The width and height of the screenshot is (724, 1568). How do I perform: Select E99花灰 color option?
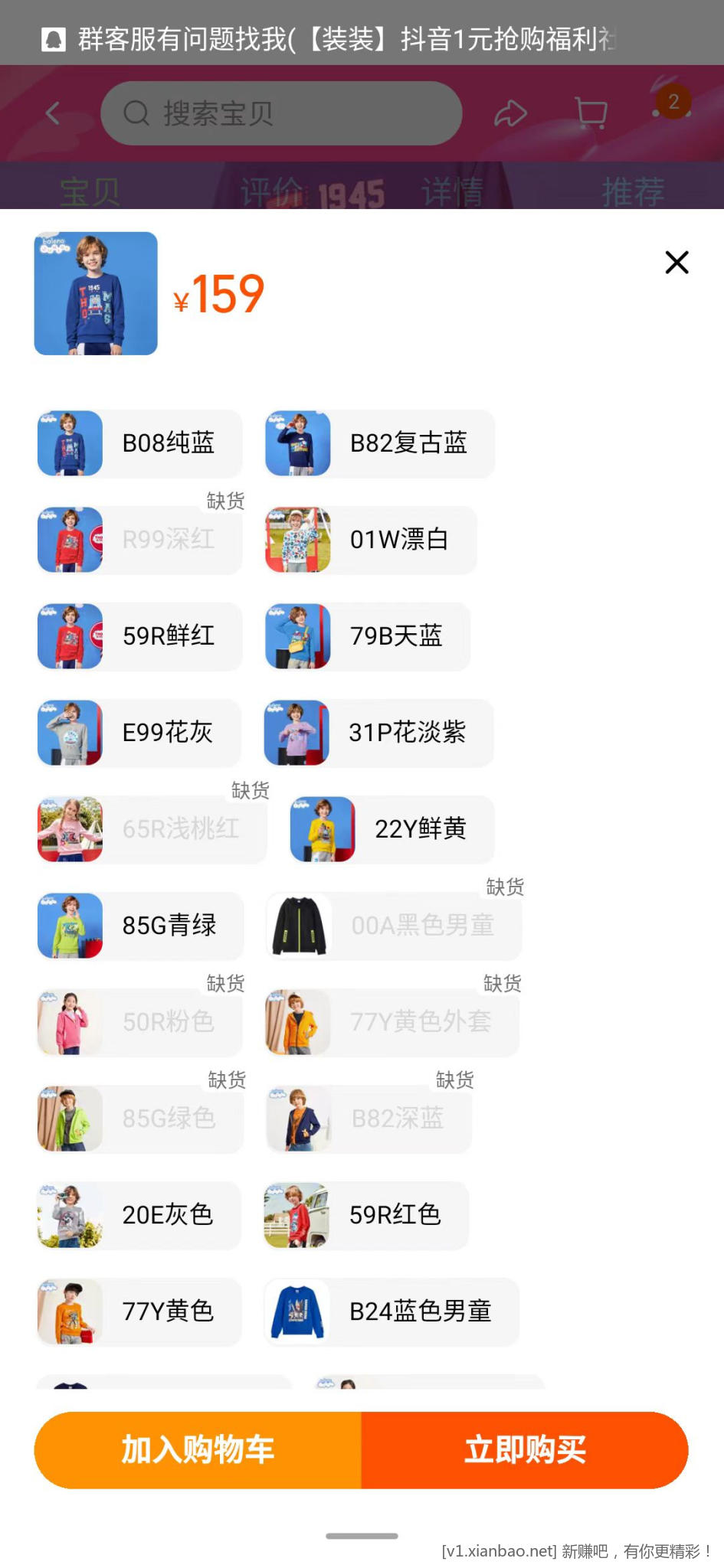click(139, 733)
